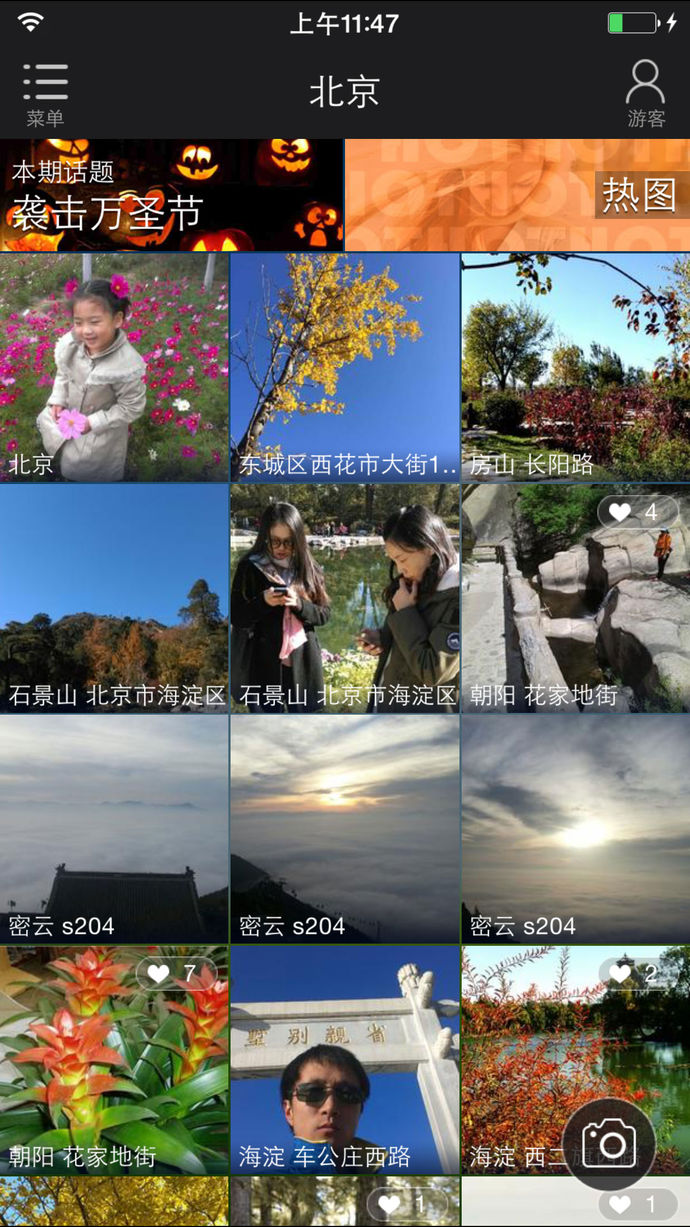Screen dimensions: 690x1227
Task: Open the 袭击万圣节 topic banner
Action: pos(172,195)
